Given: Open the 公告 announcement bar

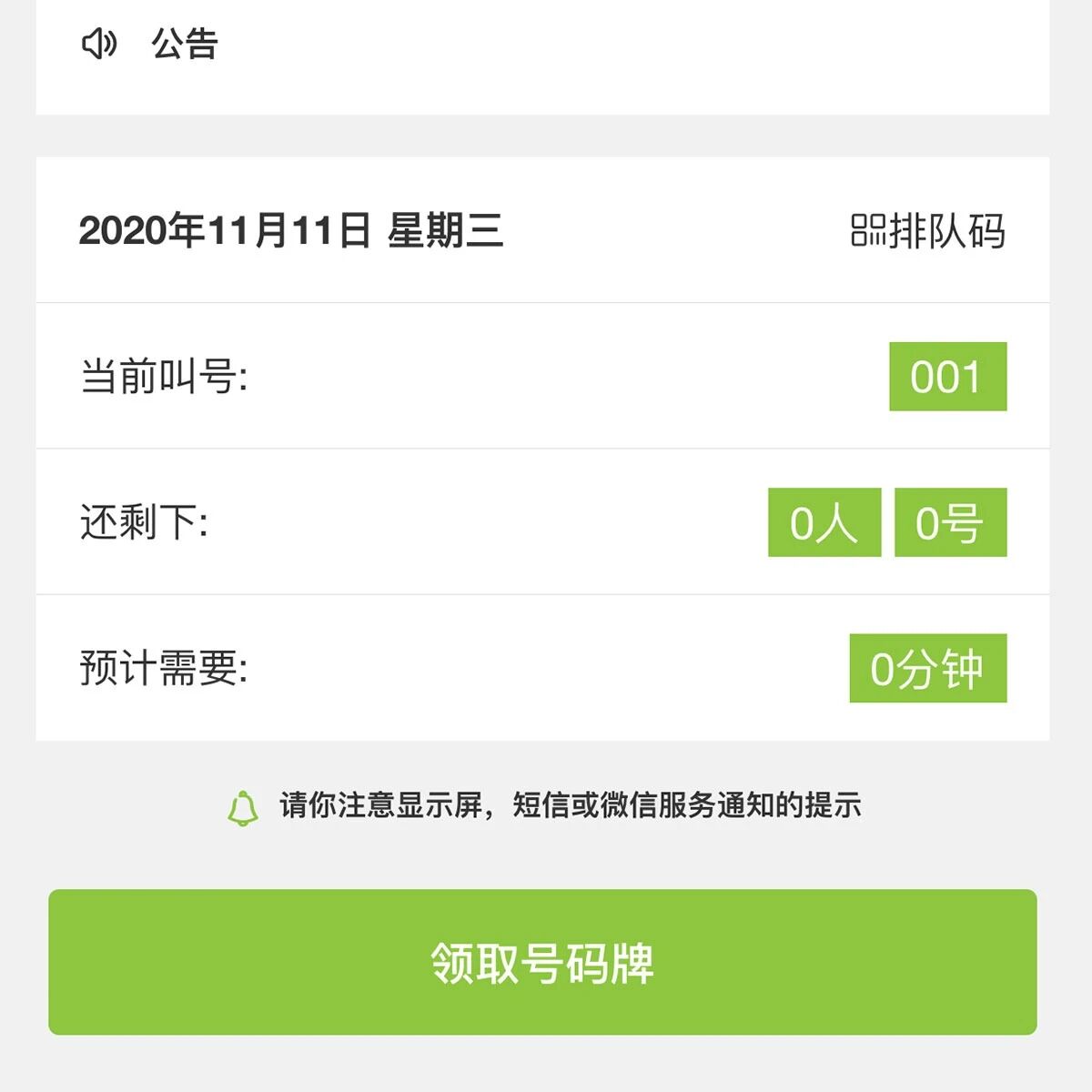Looking at the screenshot, I should 542,44.
